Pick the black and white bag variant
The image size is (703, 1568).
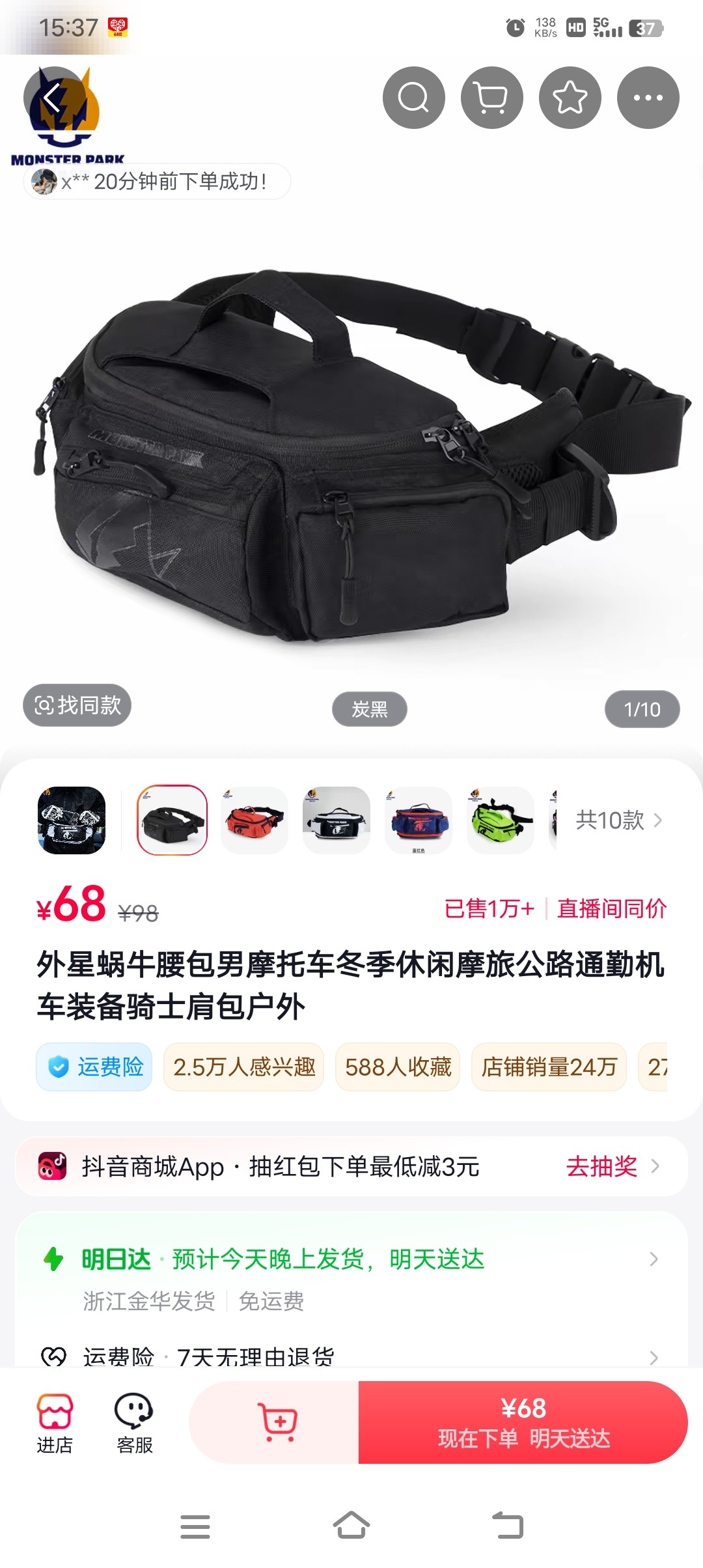(337, 820)
